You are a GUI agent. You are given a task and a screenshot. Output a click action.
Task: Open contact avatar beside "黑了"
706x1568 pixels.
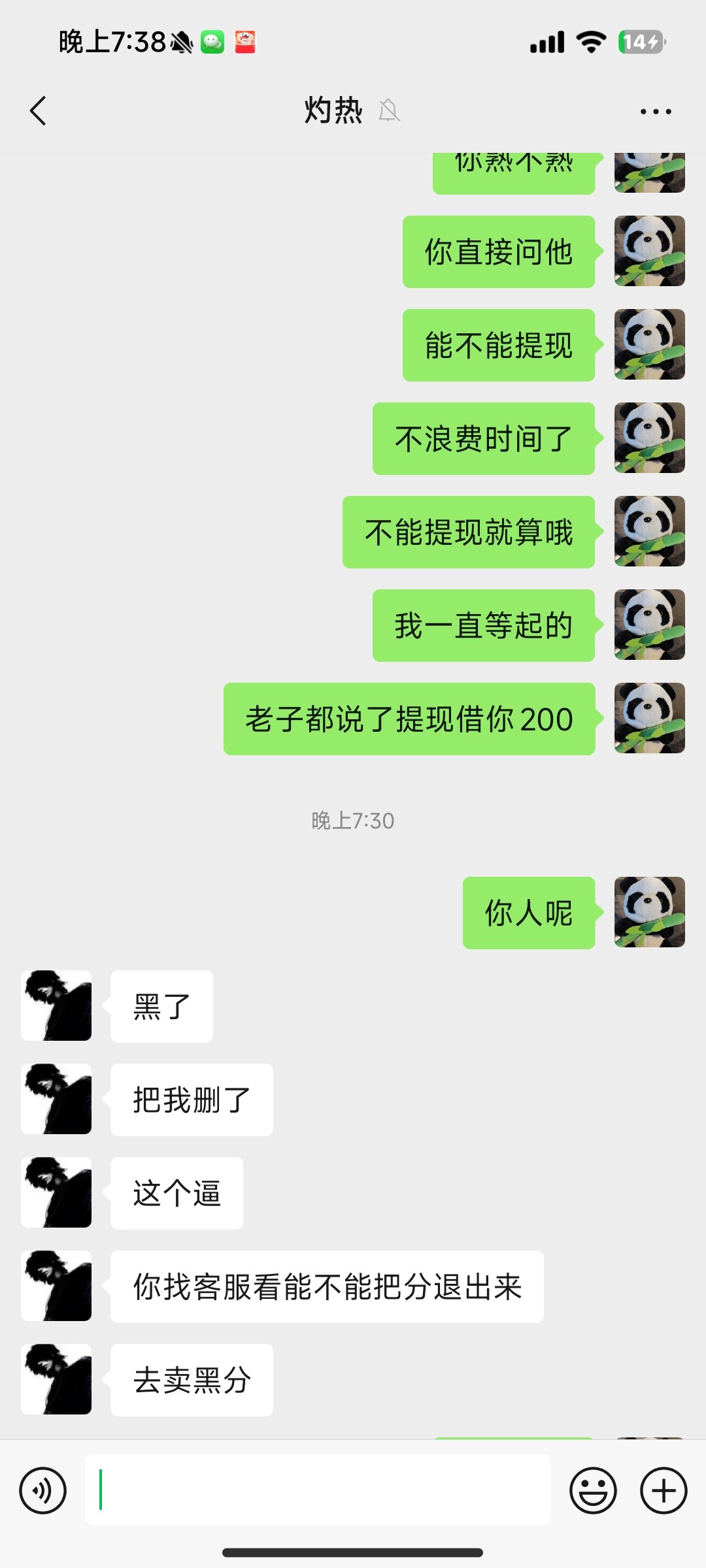coord(56,1005)
